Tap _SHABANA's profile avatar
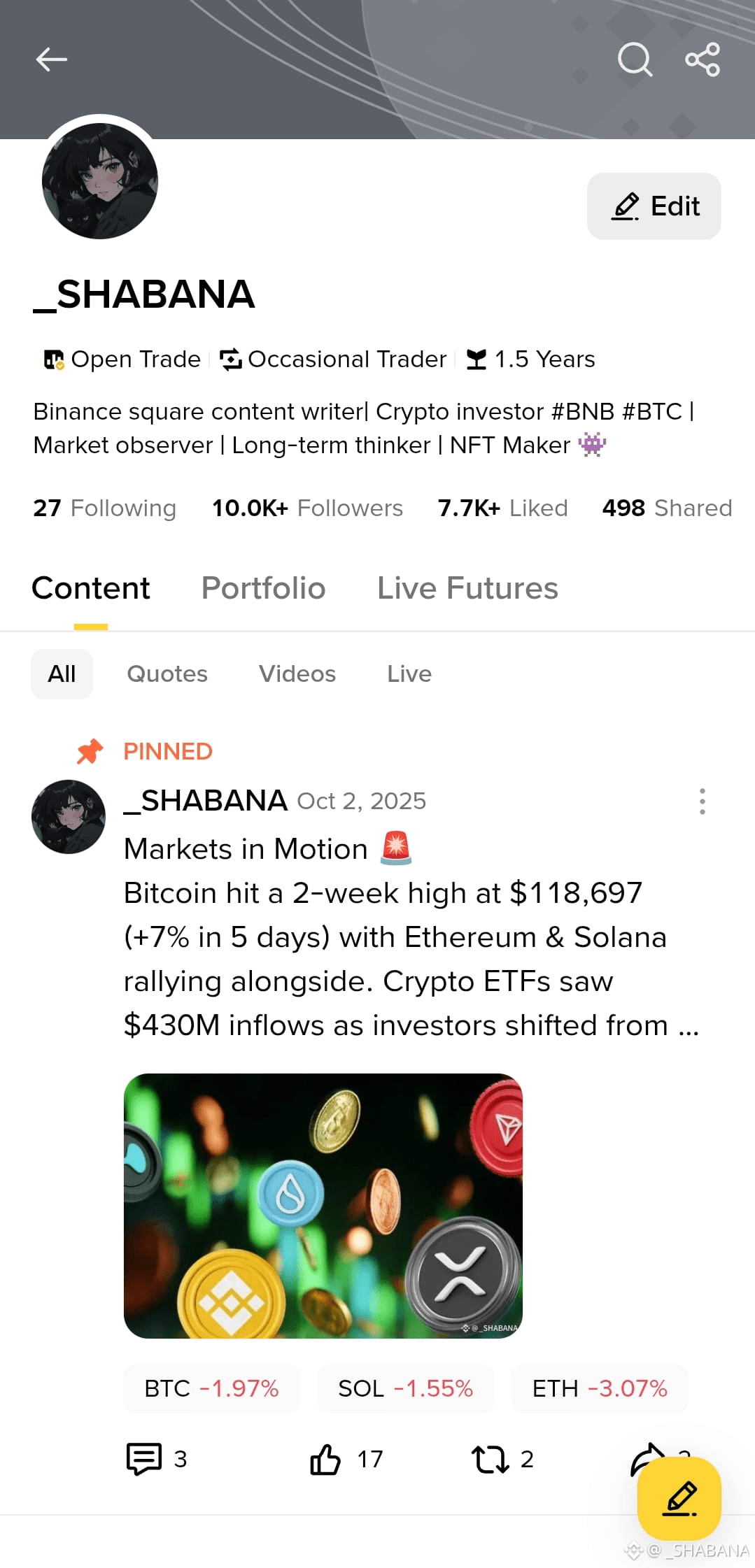This screenshot has height=1568, width=755. tap(100, 180)
